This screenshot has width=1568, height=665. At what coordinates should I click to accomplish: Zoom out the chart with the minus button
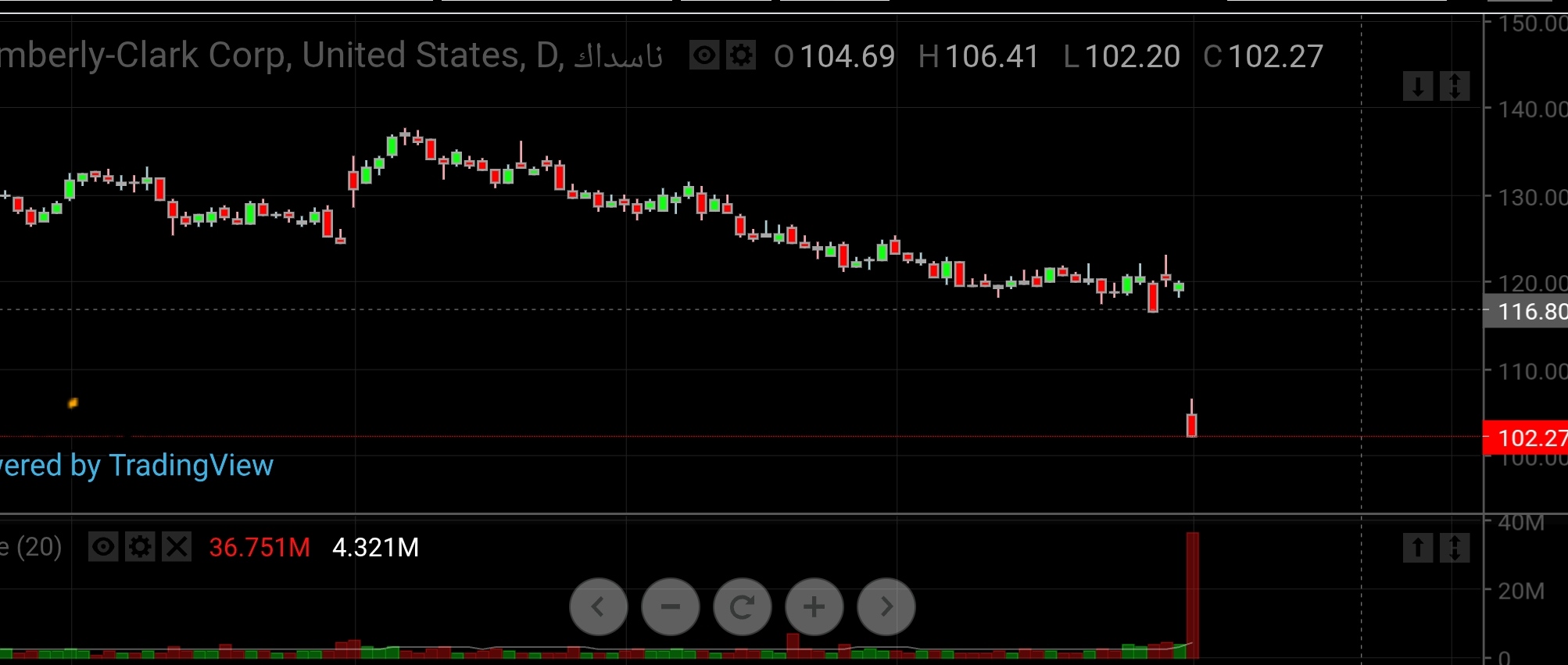point(670,606)
